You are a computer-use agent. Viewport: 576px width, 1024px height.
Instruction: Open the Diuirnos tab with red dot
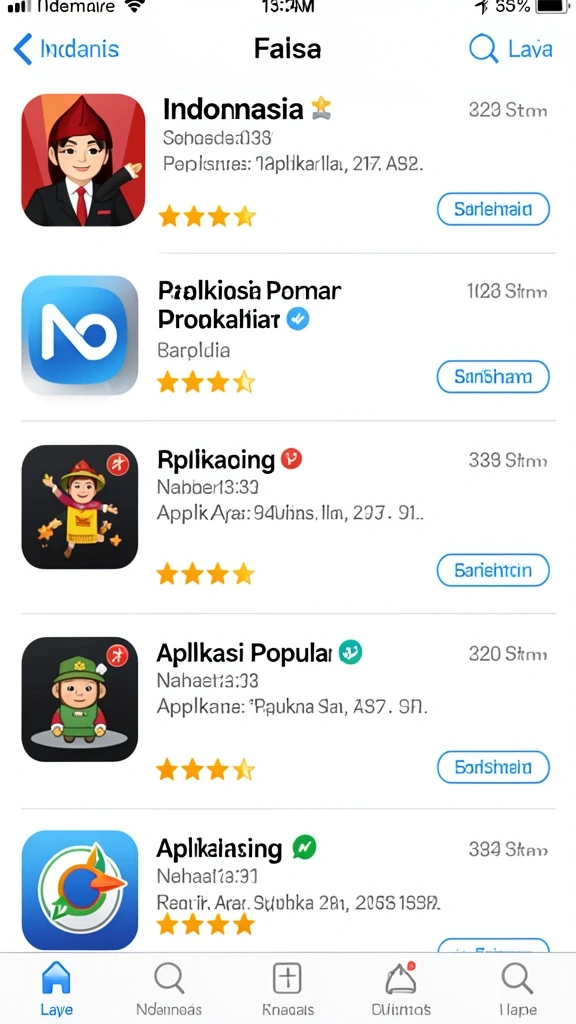pos(401,989)
